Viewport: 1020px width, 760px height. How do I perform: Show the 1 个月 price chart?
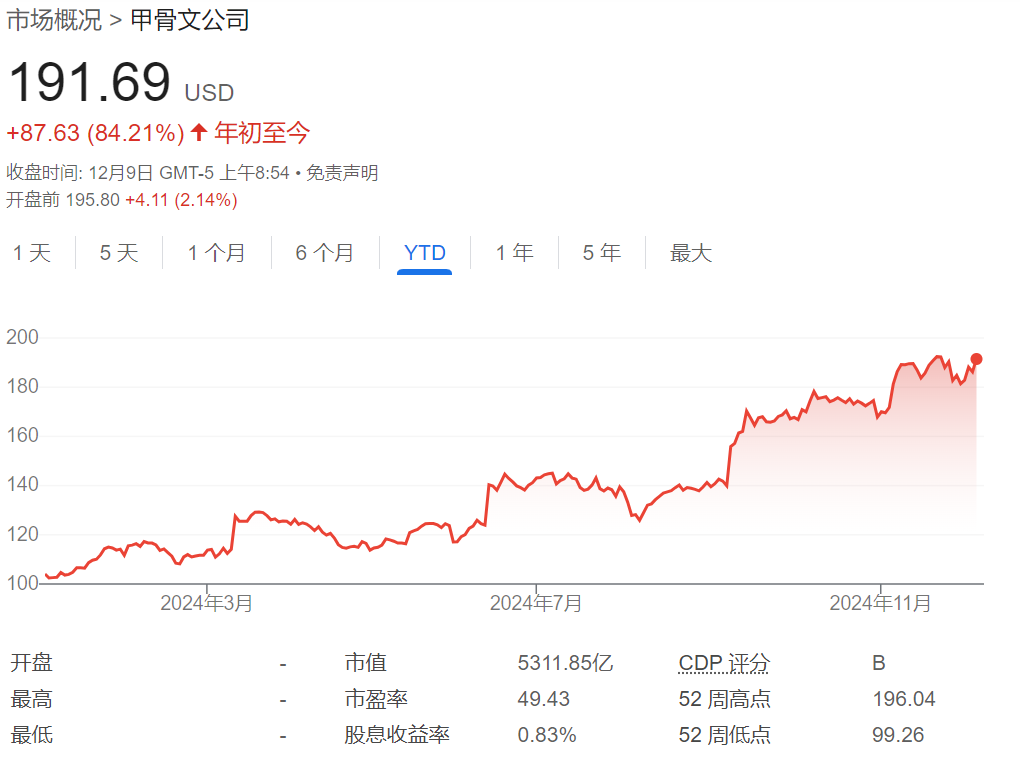pyautogui.click(x=216, y=253)
